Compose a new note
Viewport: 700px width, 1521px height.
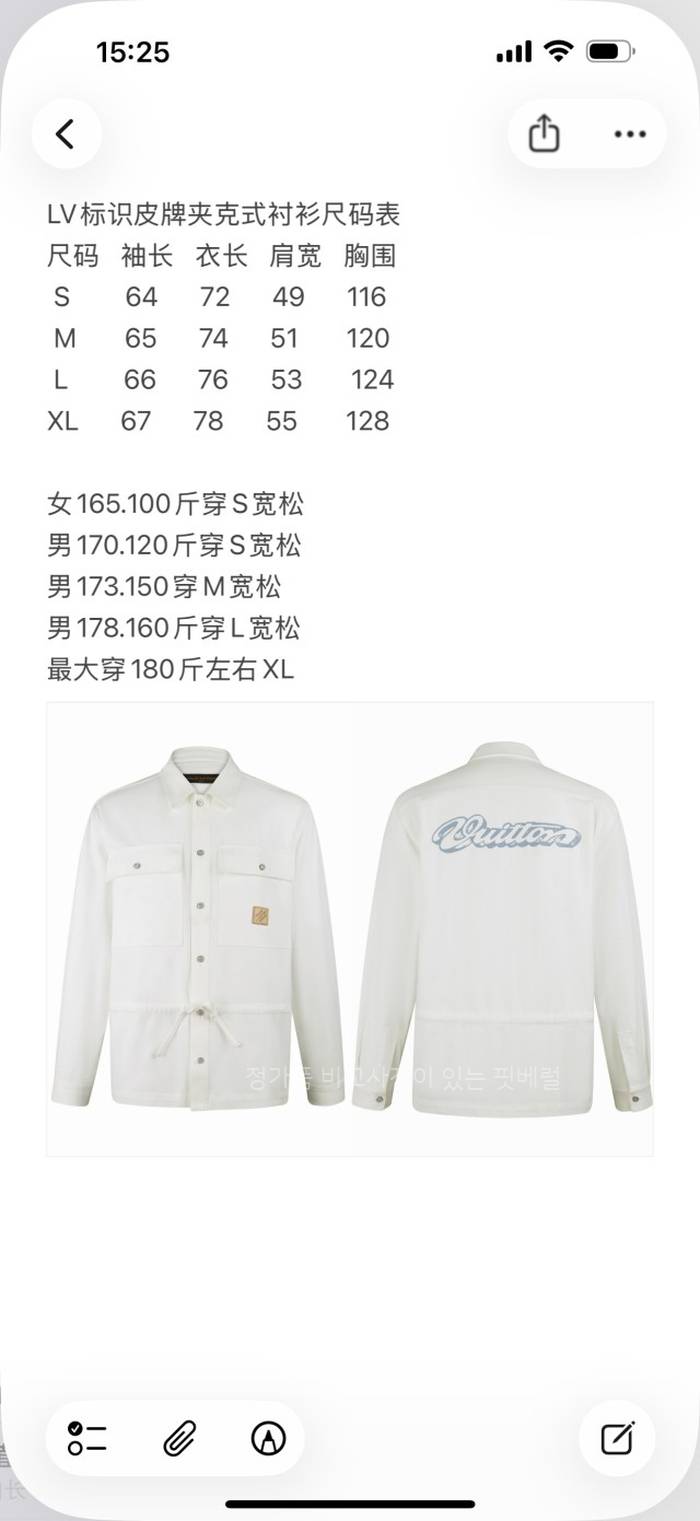click(617, 1438)
